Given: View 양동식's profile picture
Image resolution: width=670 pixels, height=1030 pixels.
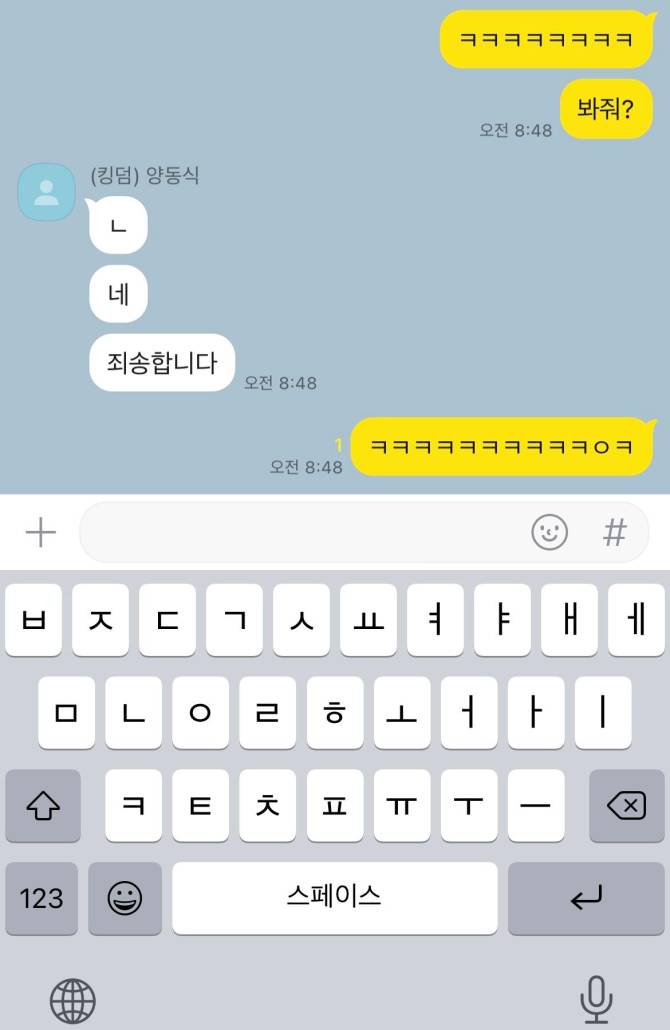Looking at the screenshot, I should [46, 192].
